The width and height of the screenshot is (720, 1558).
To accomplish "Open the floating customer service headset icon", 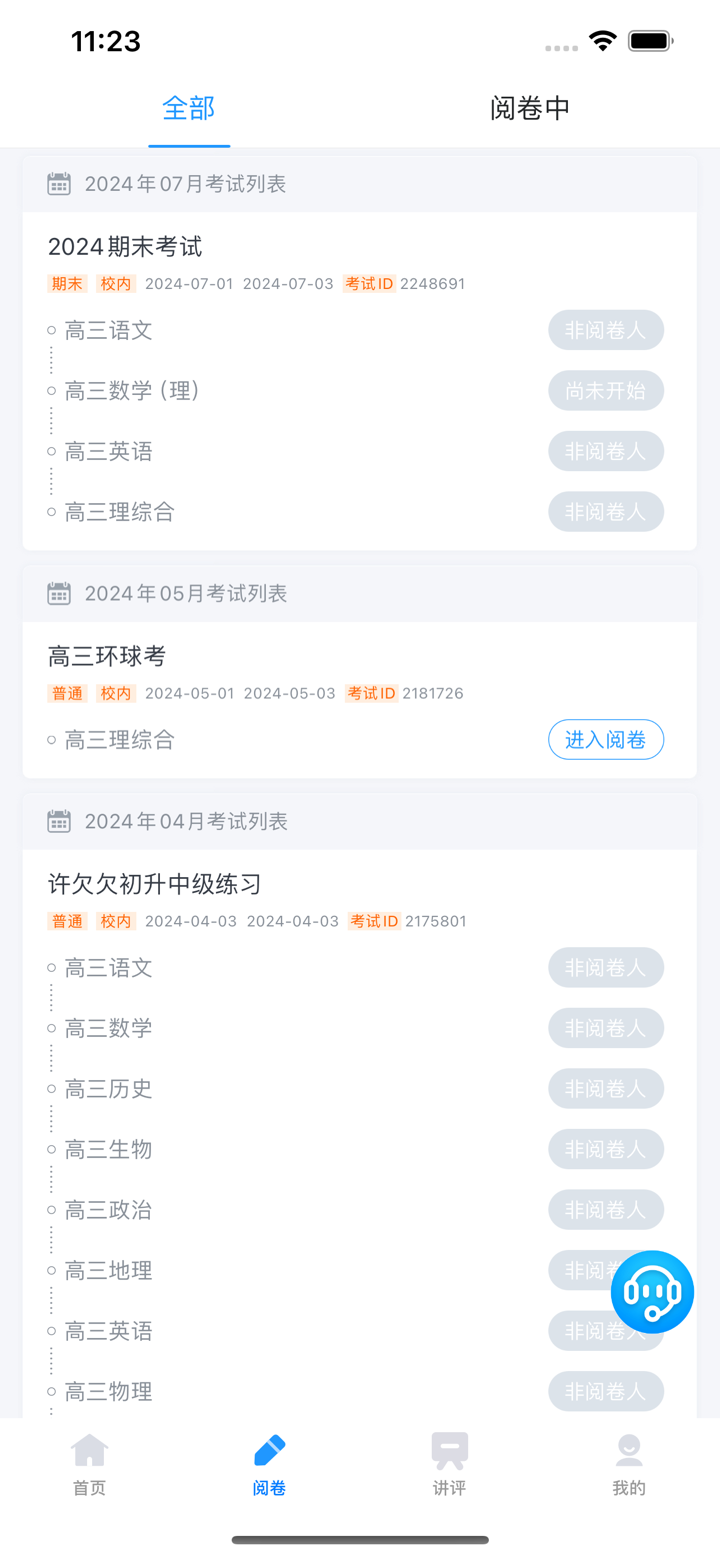I will (652, 1291).
